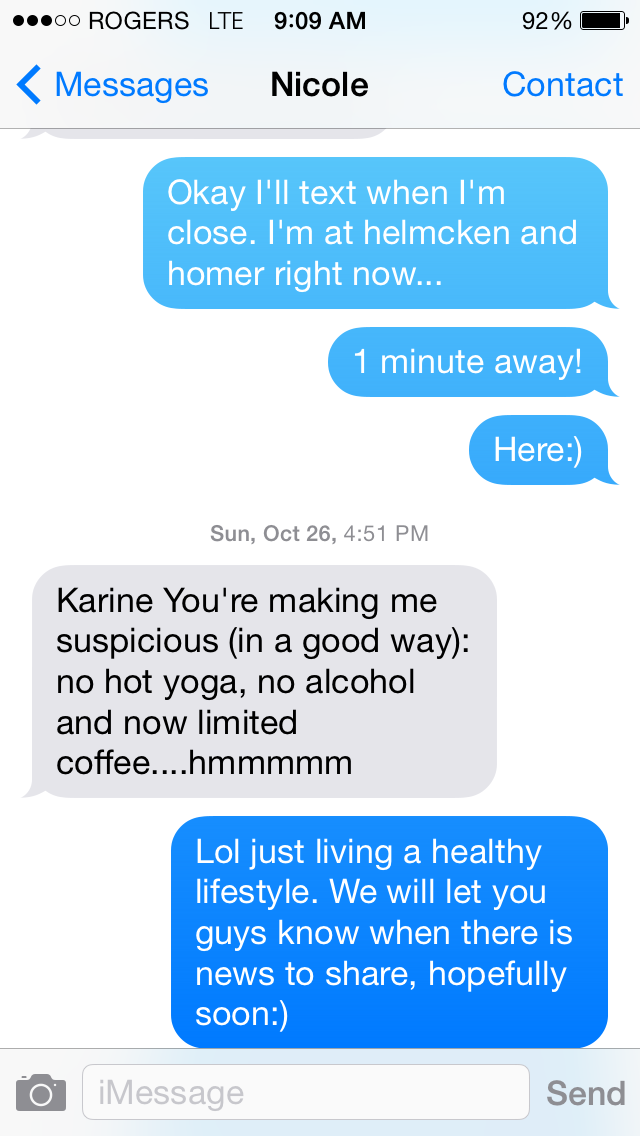Go back to the Messages list
Image resolution: width=640 pixels, height=1136 pixels.
pyautogui.click(x=112, y=85)
